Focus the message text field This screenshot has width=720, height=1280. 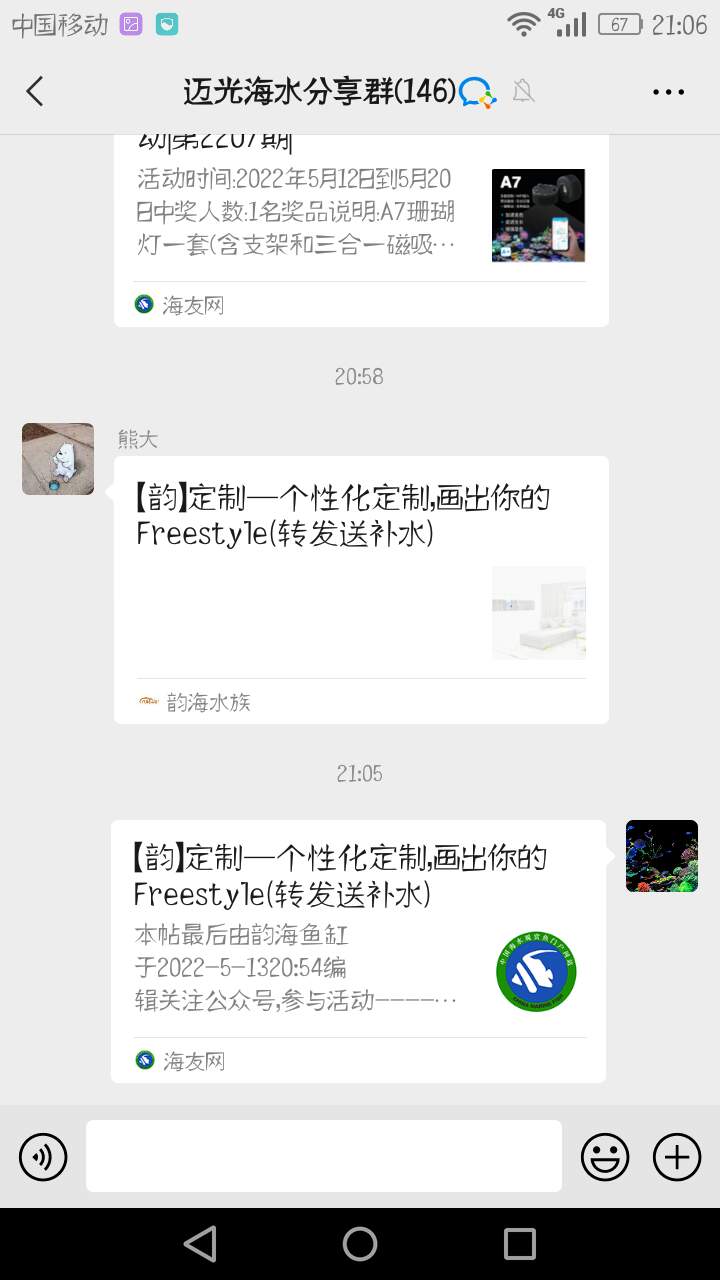(x=323, y=1156)
